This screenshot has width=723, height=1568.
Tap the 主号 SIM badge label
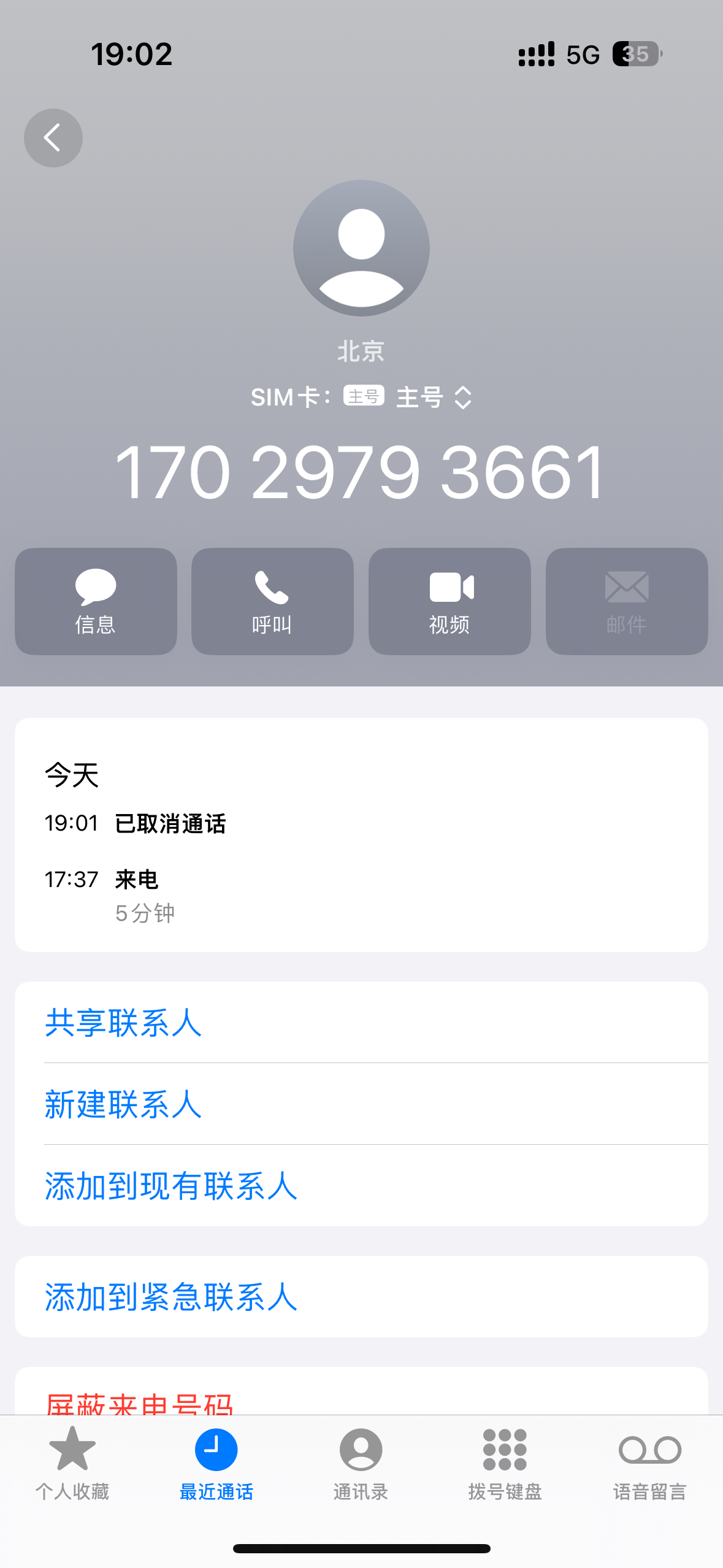[x=364, y=398]
